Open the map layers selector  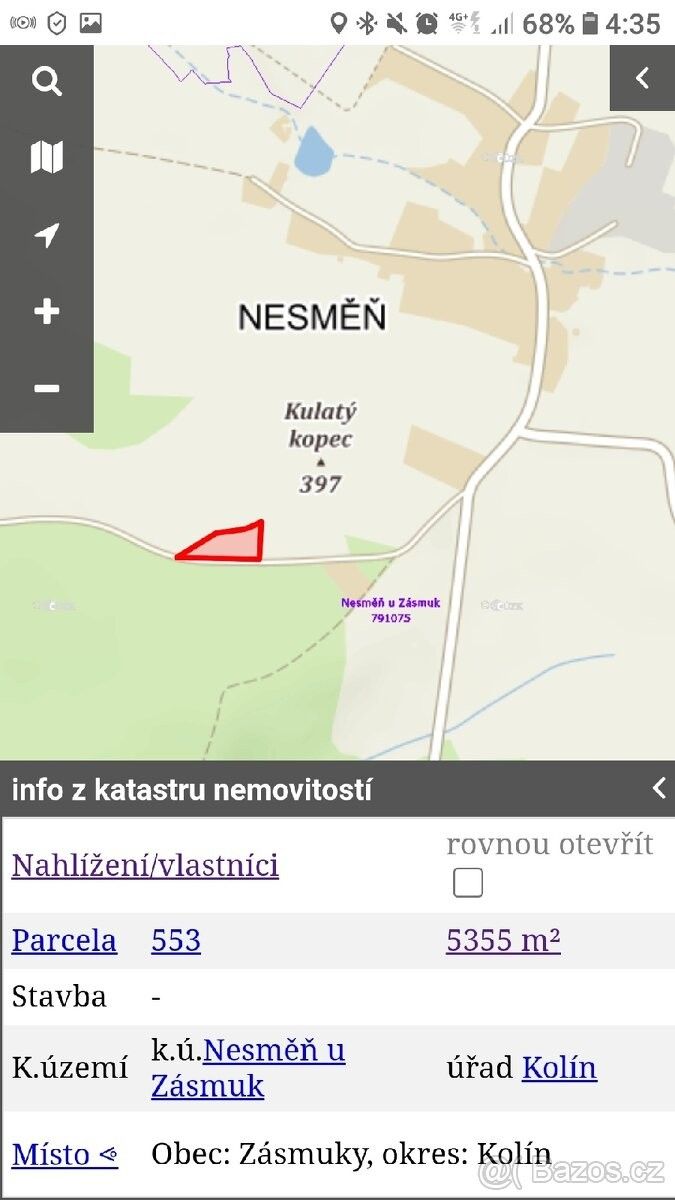[x=46, y=158]
